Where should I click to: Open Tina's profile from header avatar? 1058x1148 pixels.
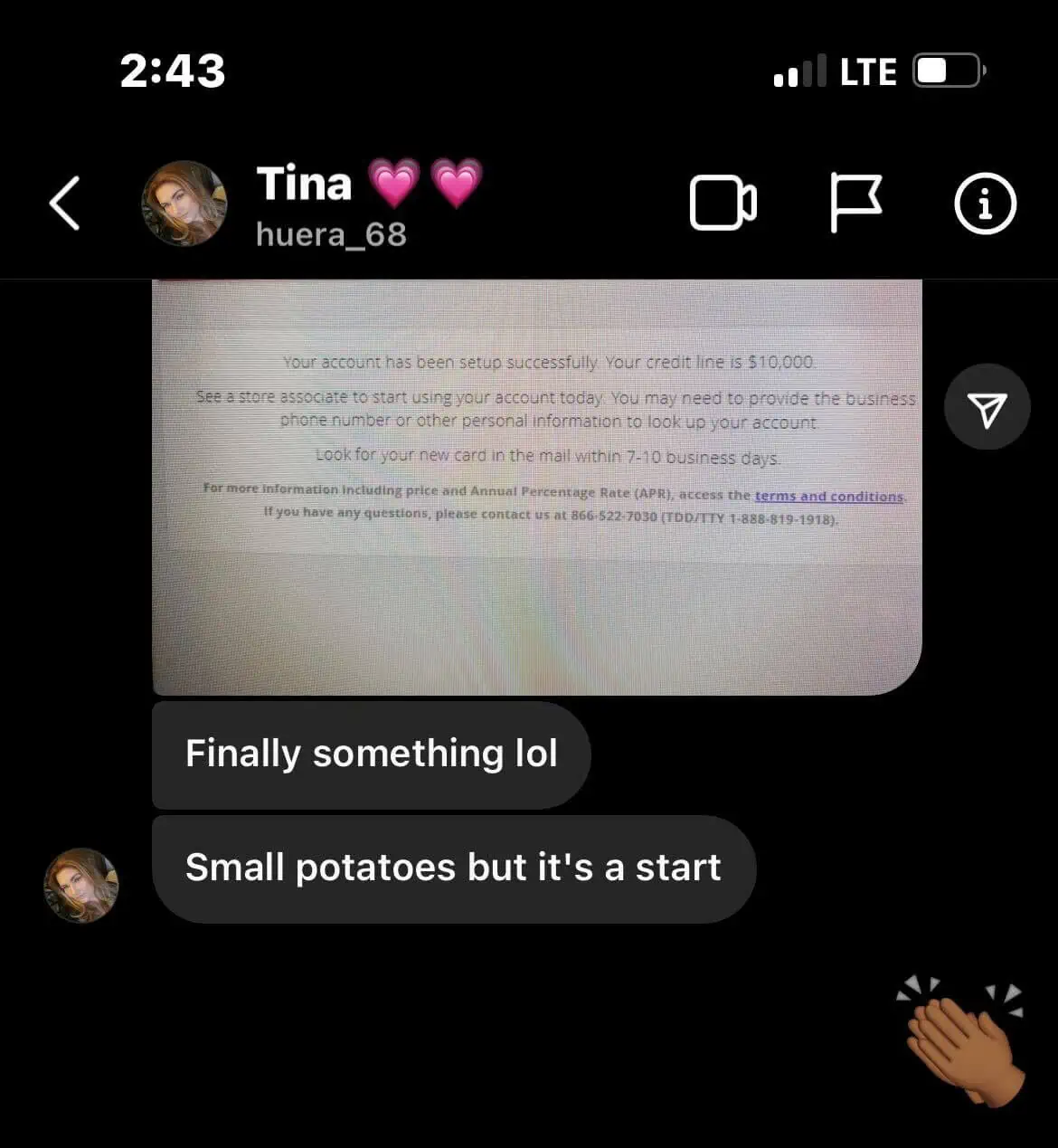[x=184, y=204]
